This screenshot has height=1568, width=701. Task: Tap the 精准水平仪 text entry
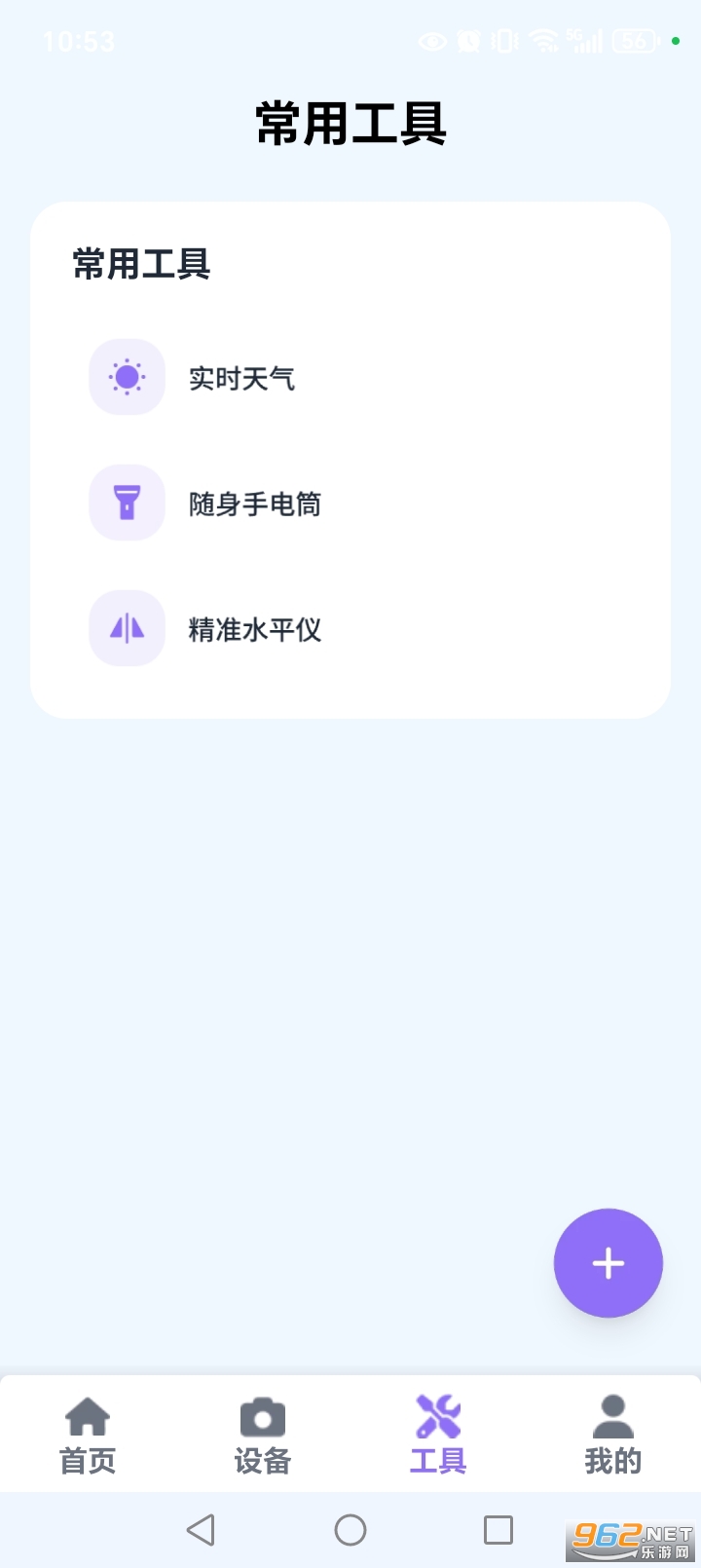(x=254, y=628)
